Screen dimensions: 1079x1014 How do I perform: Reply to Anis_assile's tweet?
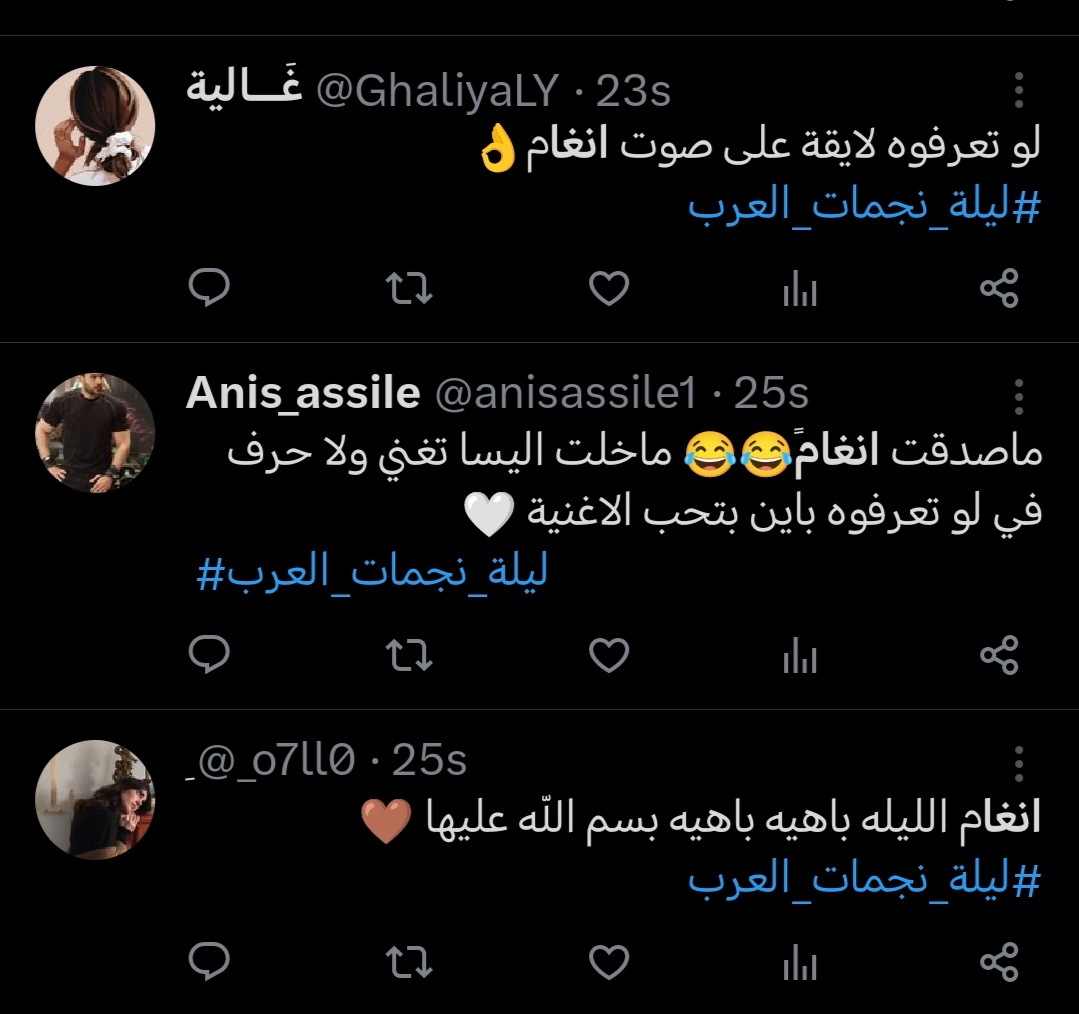tap(210, 655)
